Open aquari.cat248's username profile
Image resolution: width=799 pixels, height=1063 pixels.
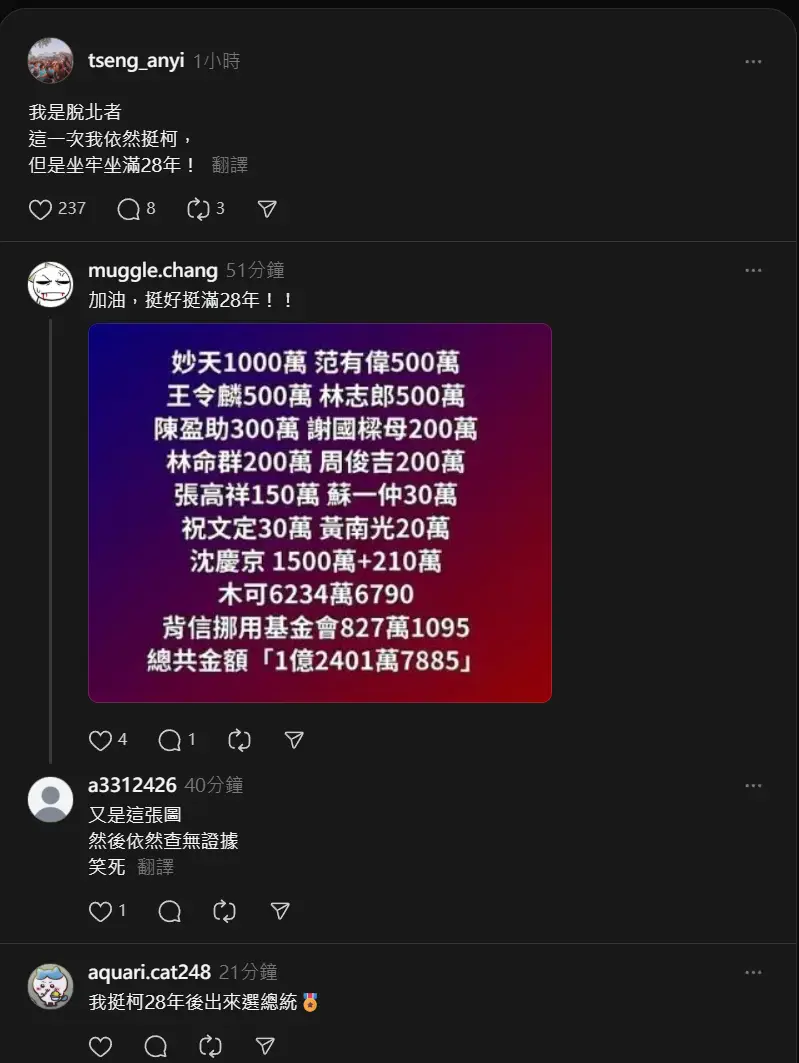pyautogui.click(x=149, y=972)
